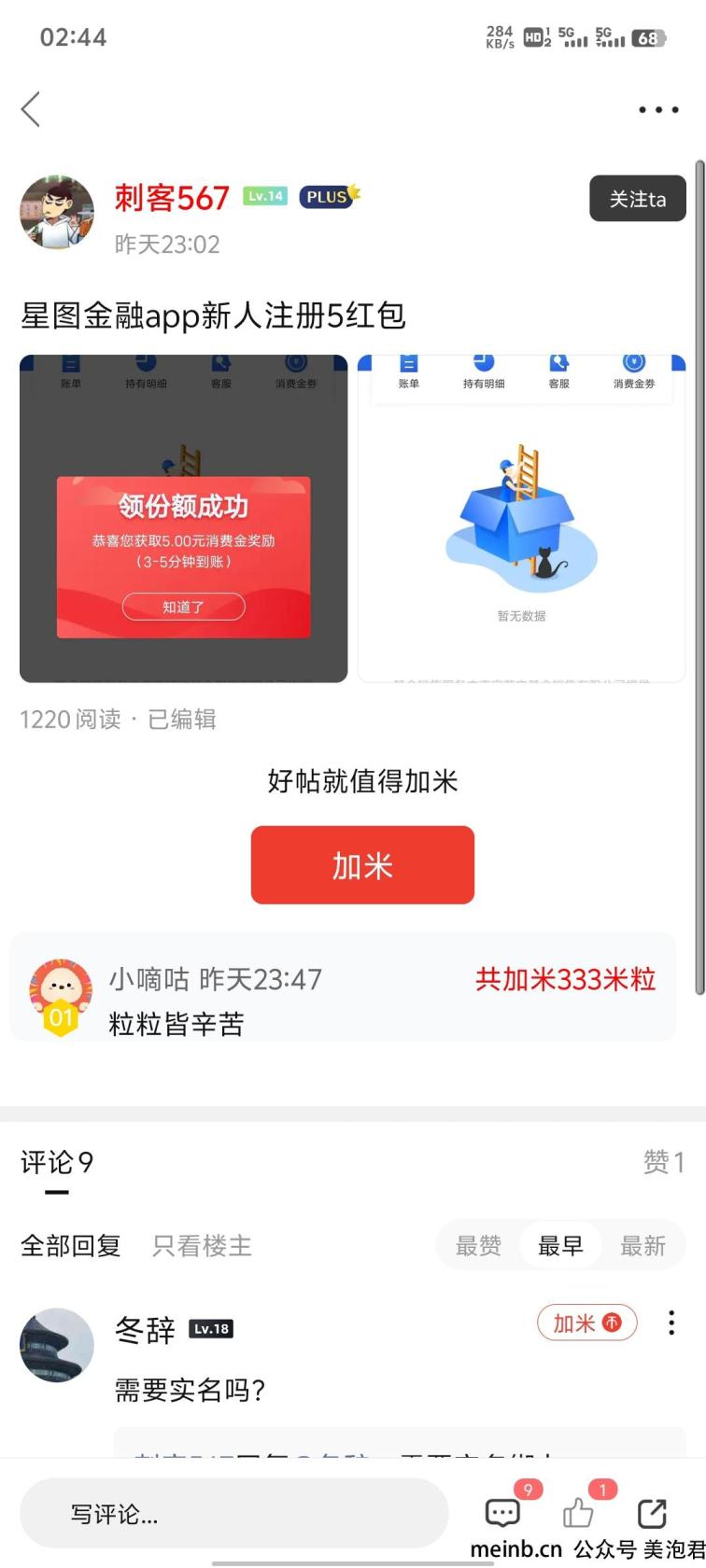Share the post via bottom share icon
The height and width of the screenshot is (1568, 706).
coord(652,1513)
